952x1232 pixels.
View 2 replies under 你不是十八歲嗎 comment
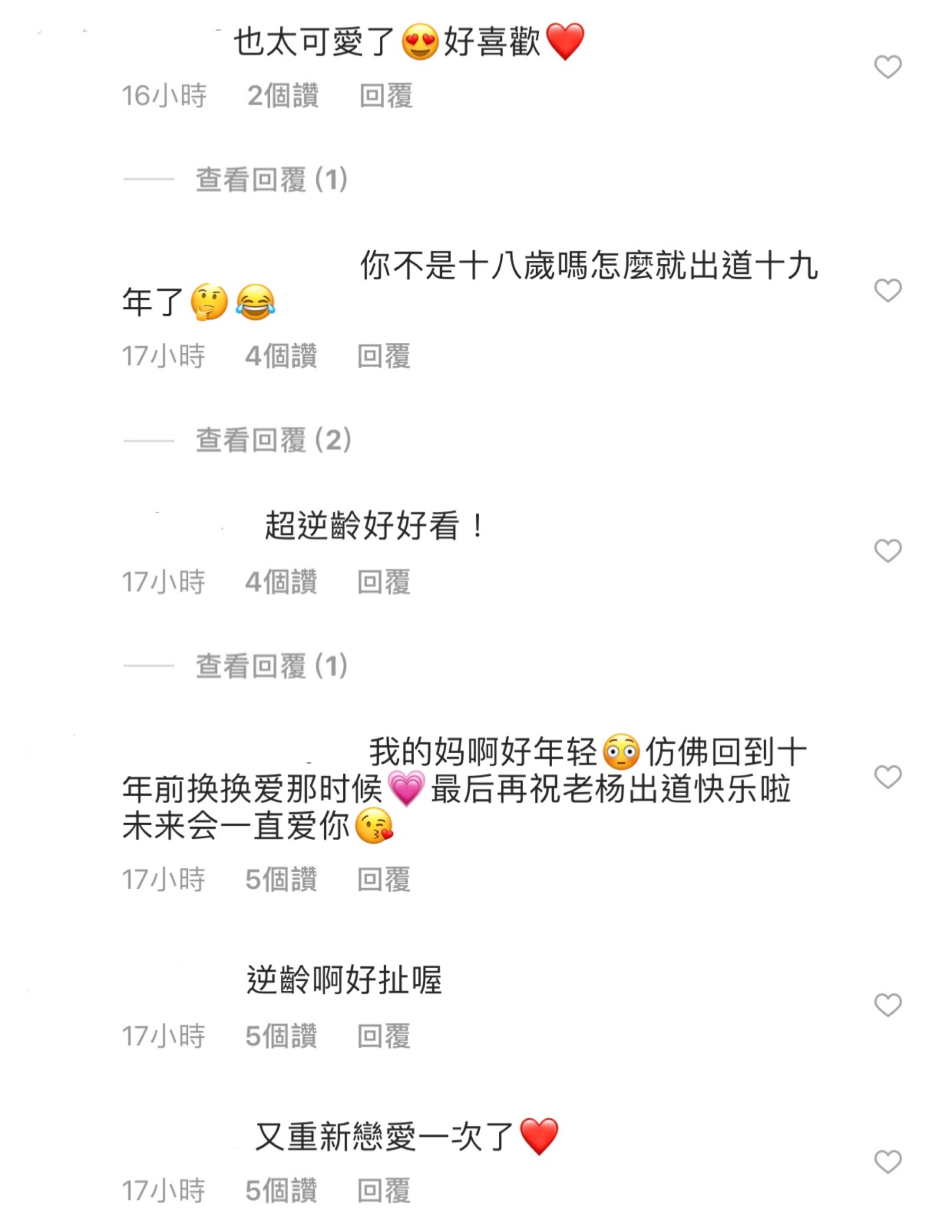[x=273, y=440]
